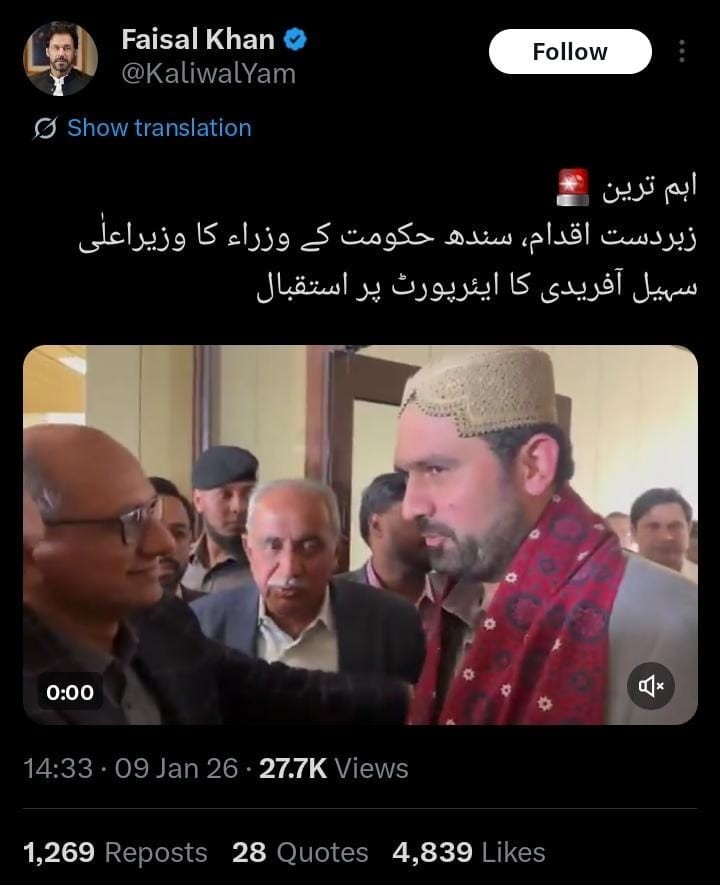Follow Faisal Khan's account

[x=569, y=51]
